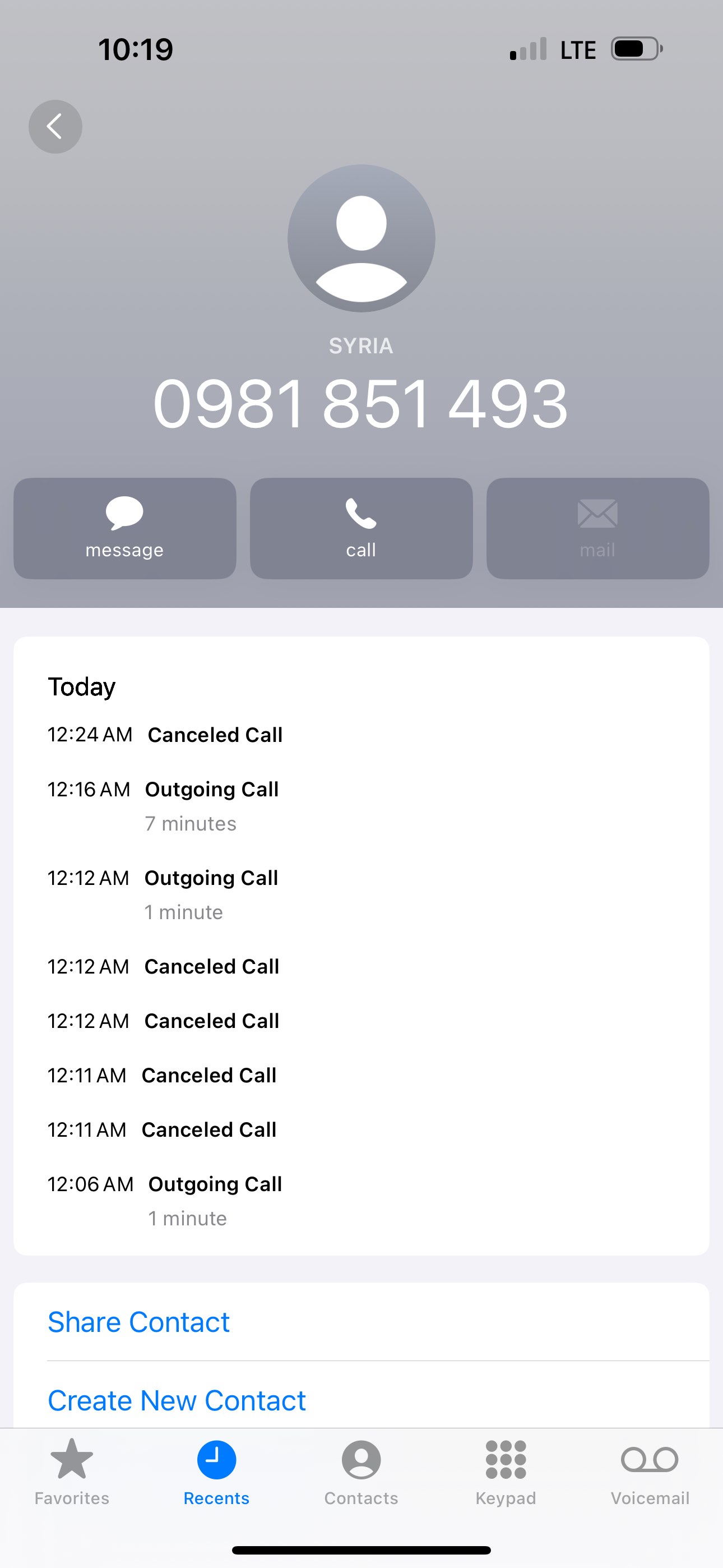Image resolution: width=723 pixels, height=1568 pixels.
Task: Call the Syria number 0981 851 493
Action: (361, 528)
